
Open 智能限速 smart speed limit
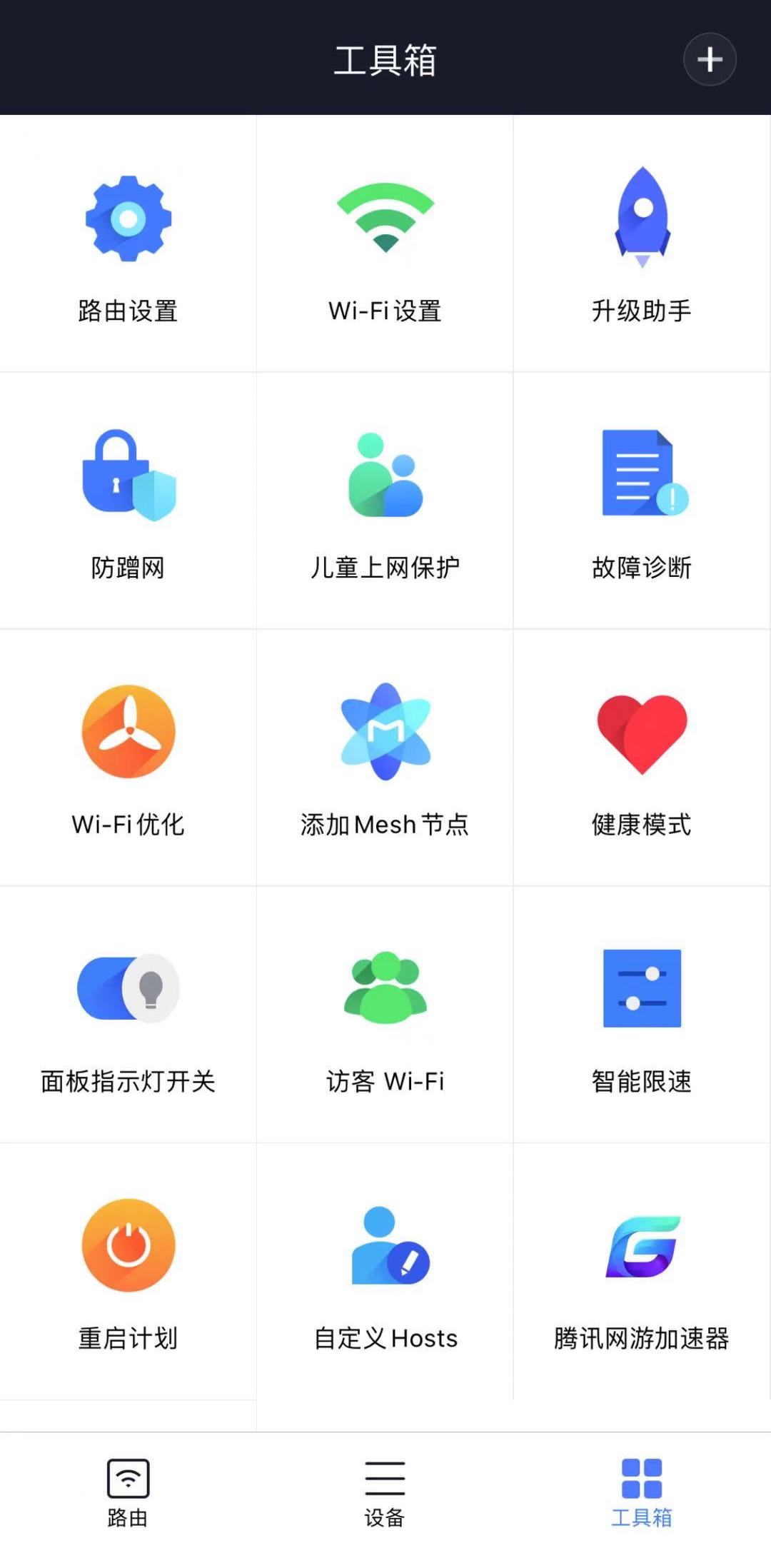[x=641, y=1014]
